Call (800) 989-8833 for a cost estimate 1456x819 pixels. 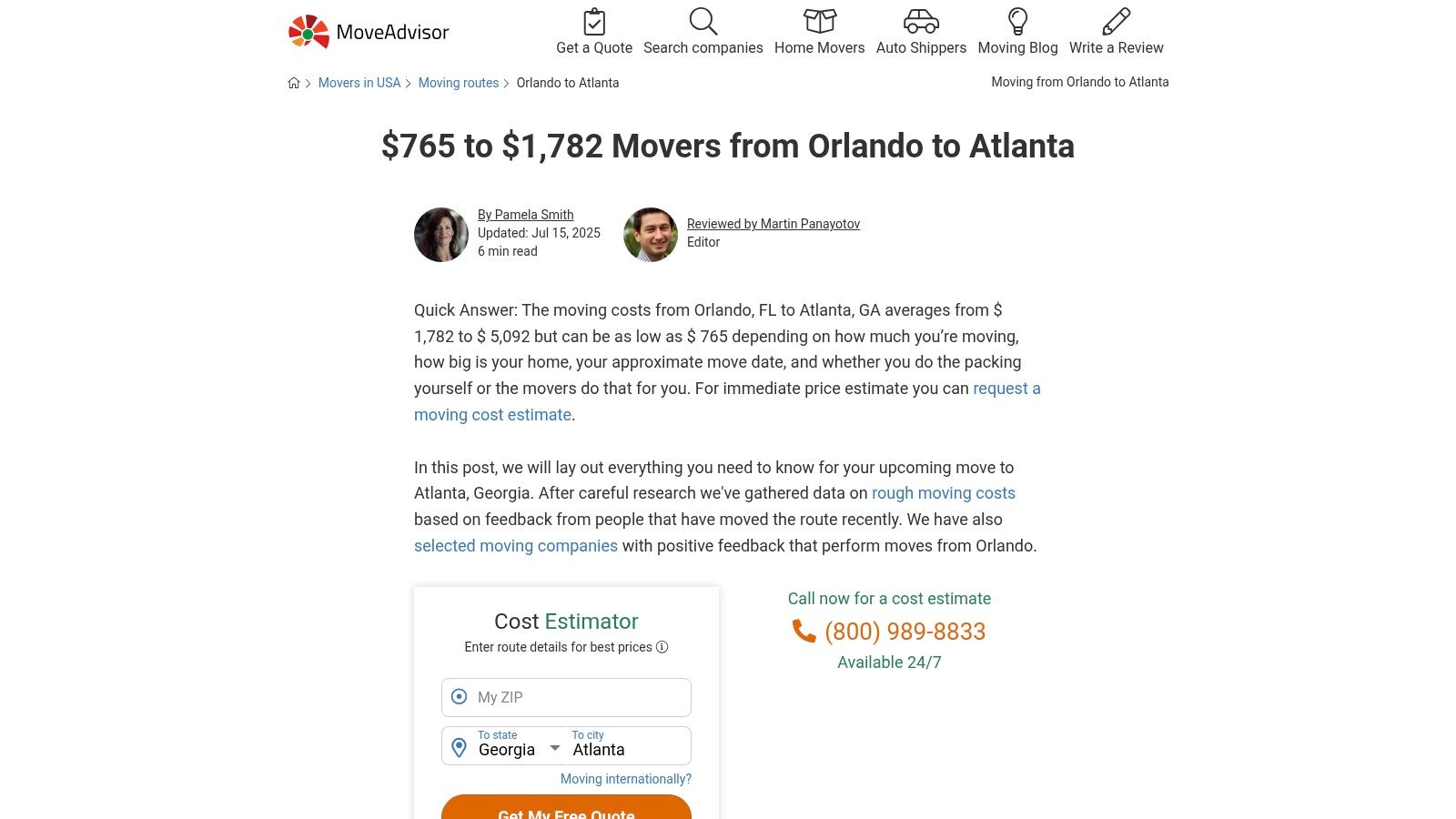[x=904, y=632]
